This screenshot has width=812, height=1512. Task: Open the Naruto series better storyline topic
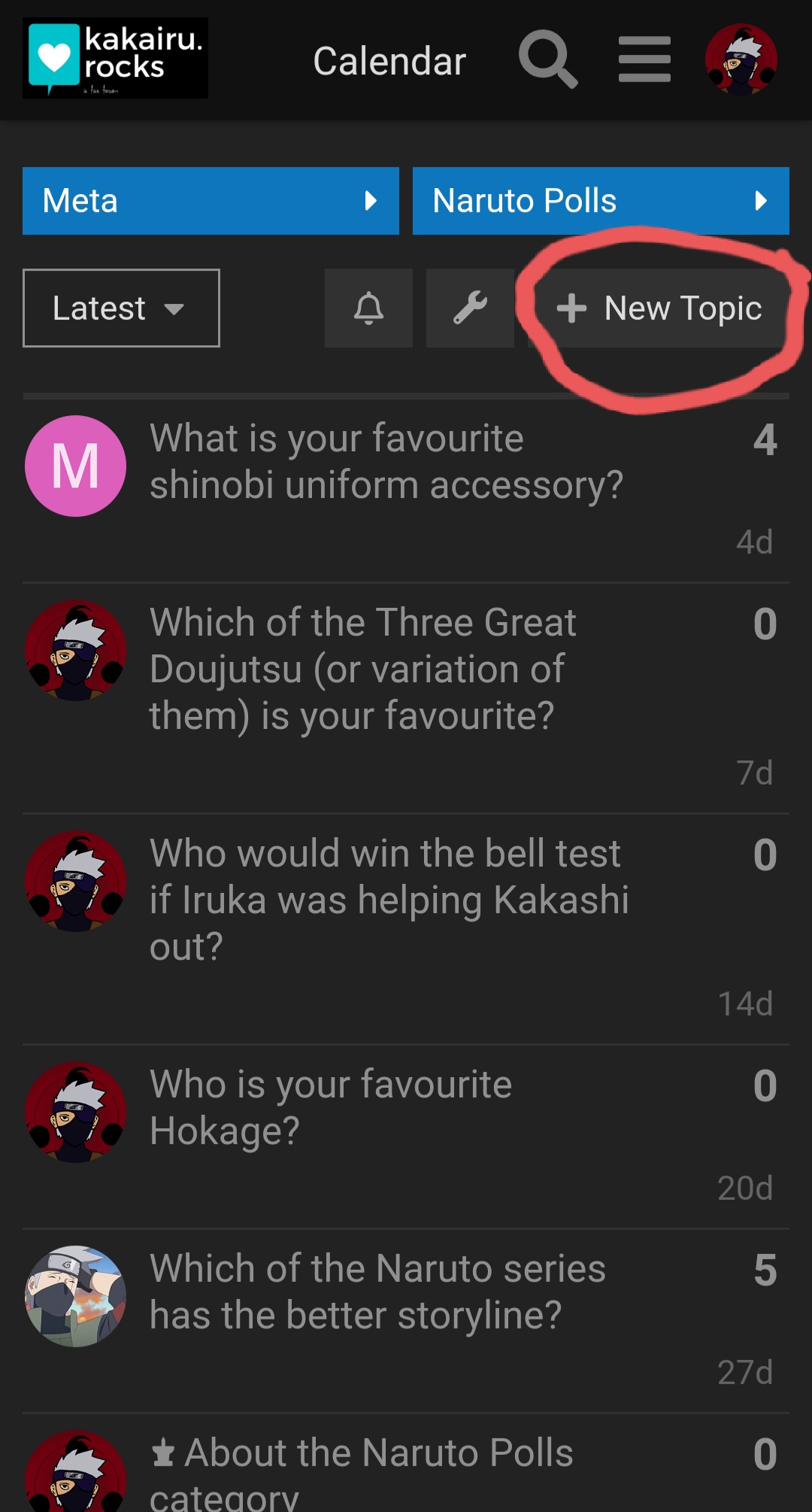(x=377, y=1292)
